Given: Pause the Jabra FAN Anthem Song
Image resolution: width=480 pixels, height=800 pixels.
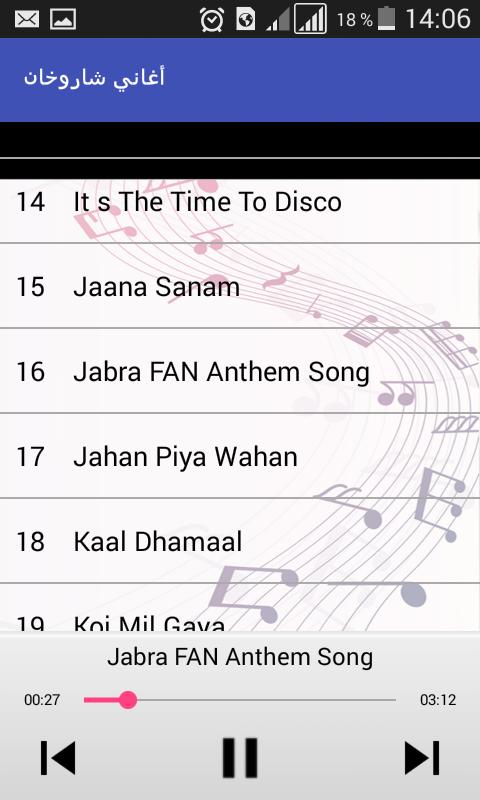Looking at the screenshot, I should tap(240, 758).
